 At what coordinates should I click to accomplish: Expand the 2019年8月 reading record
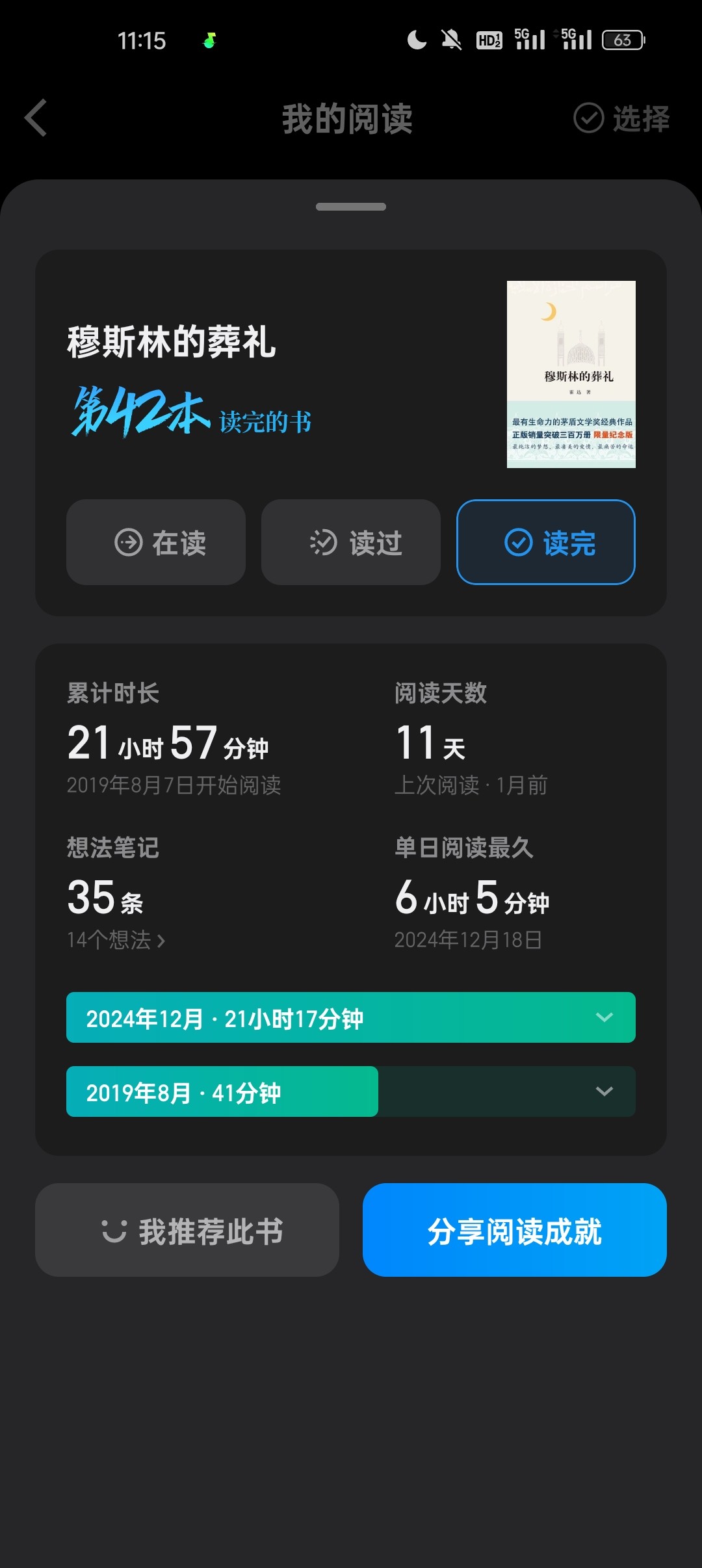pos(604,1091)
